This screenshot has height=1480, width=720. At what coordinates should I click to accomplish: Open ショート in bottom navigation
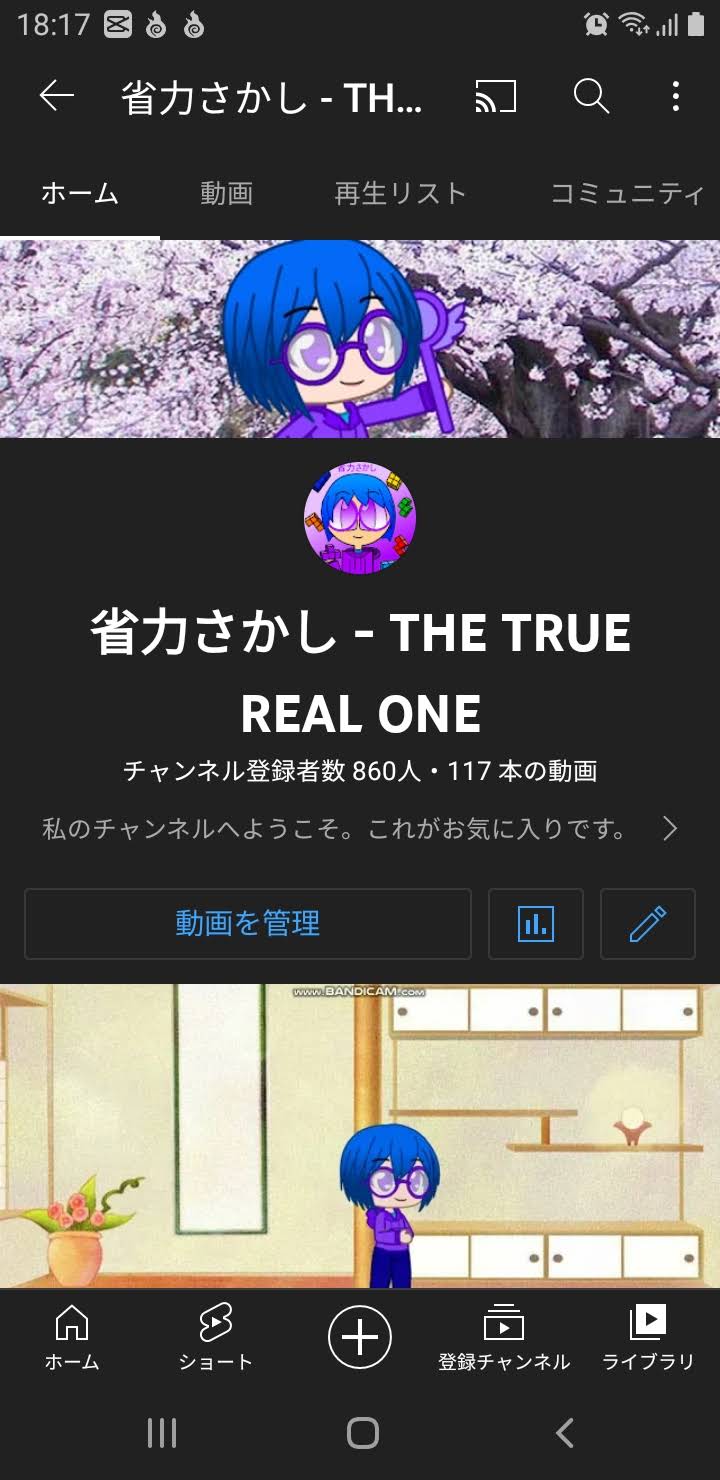tap(215, 1337)
